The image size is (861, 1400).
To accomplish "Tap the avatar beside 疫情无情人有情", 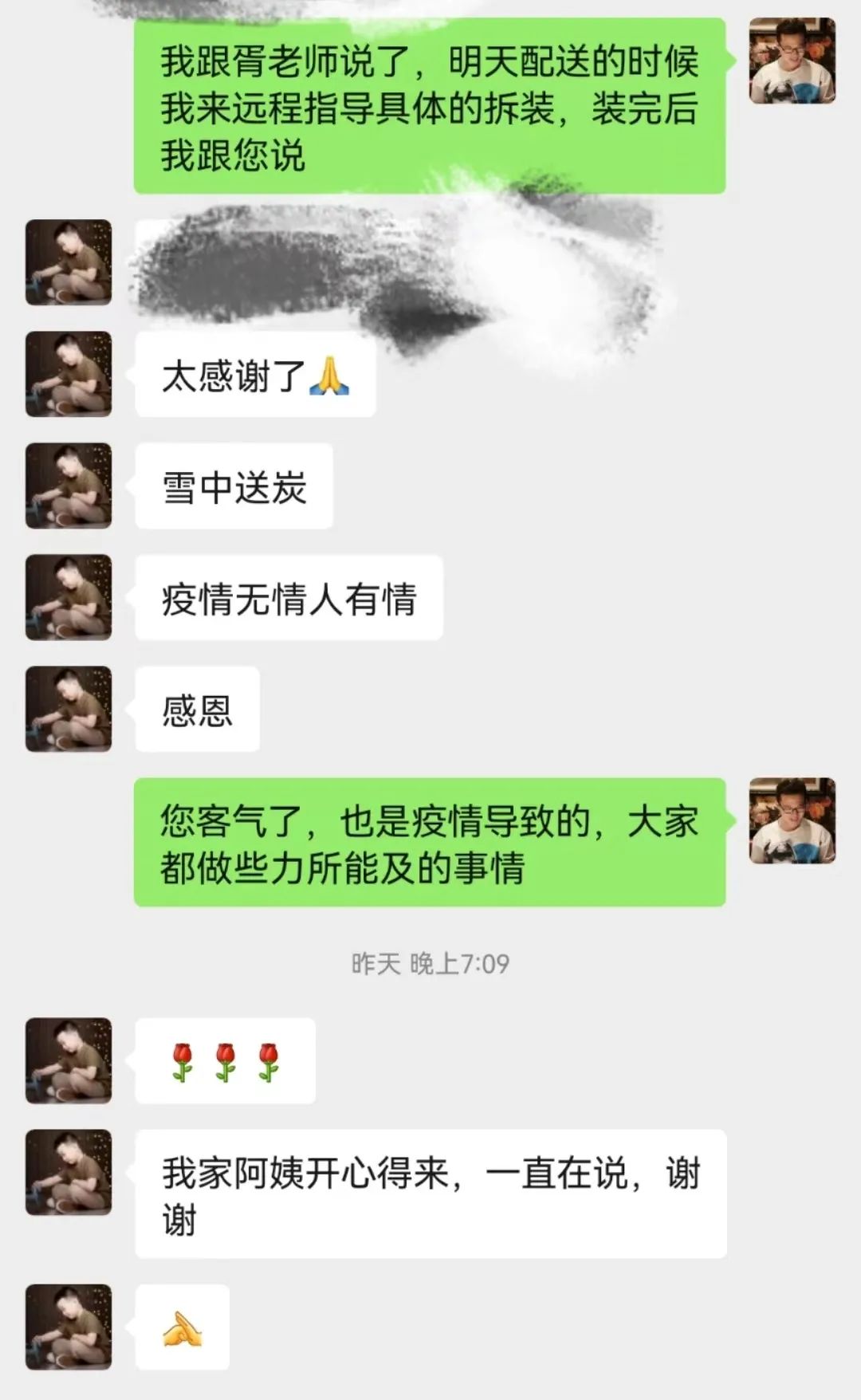I will point(69,597).
